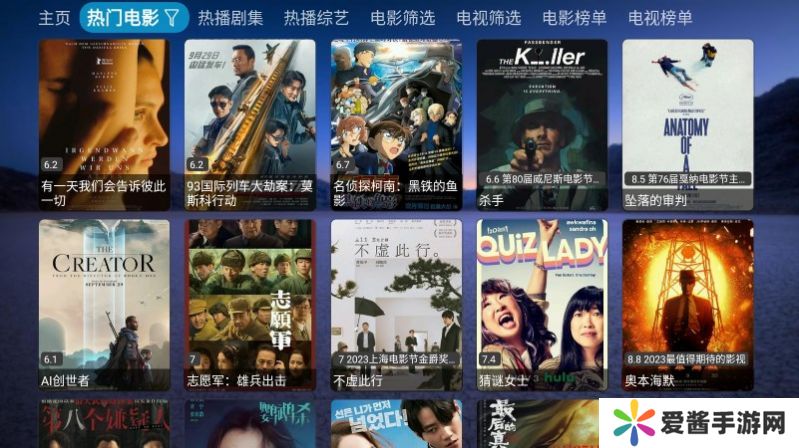This screenshot has width=799, height=448.
Task: Open the AI创世者 movie card
Action: point(104,304)
